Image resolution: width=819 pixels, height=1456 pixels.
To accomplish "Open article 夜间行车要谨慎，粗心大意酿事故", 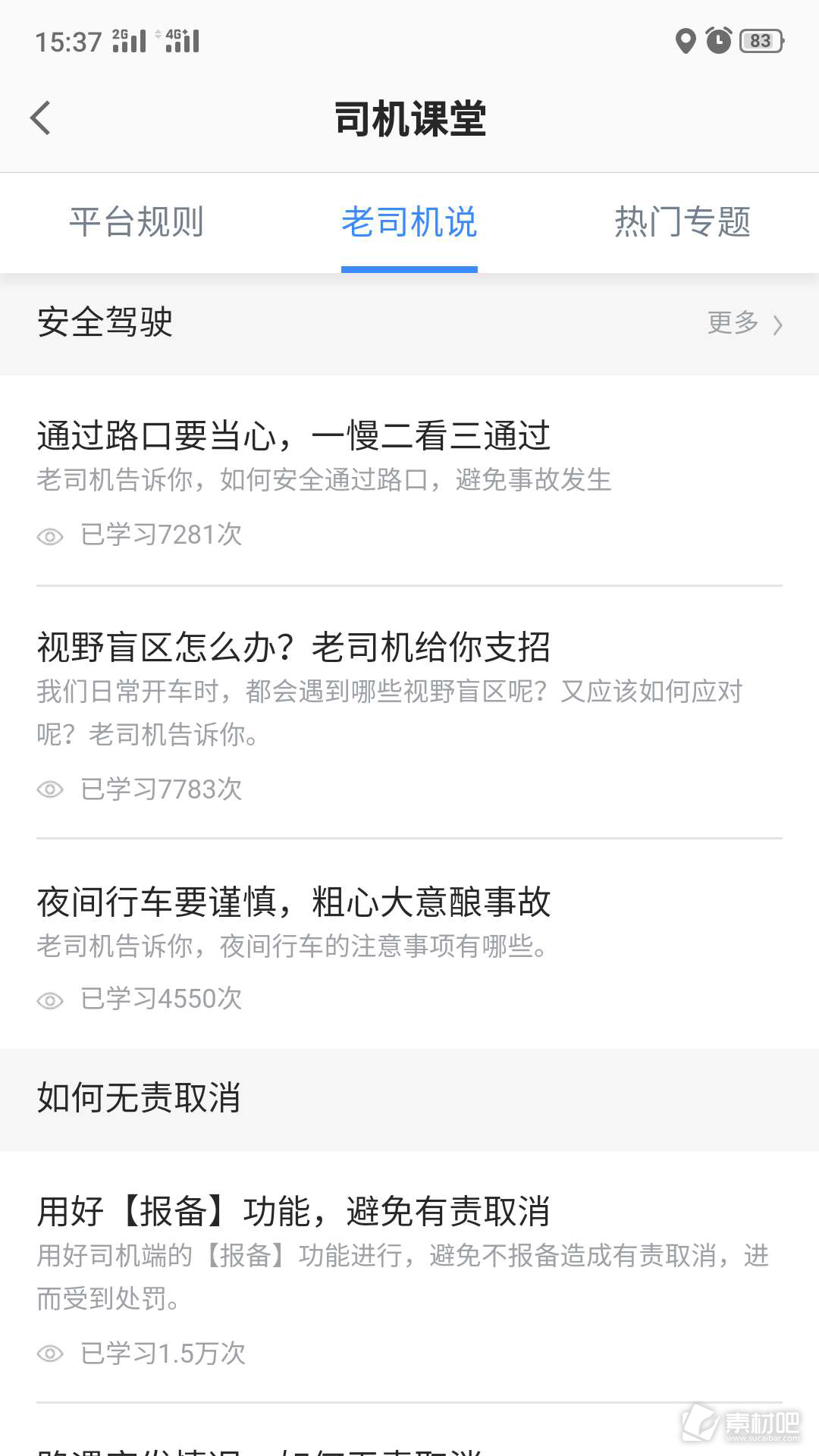I will point(409,945).
